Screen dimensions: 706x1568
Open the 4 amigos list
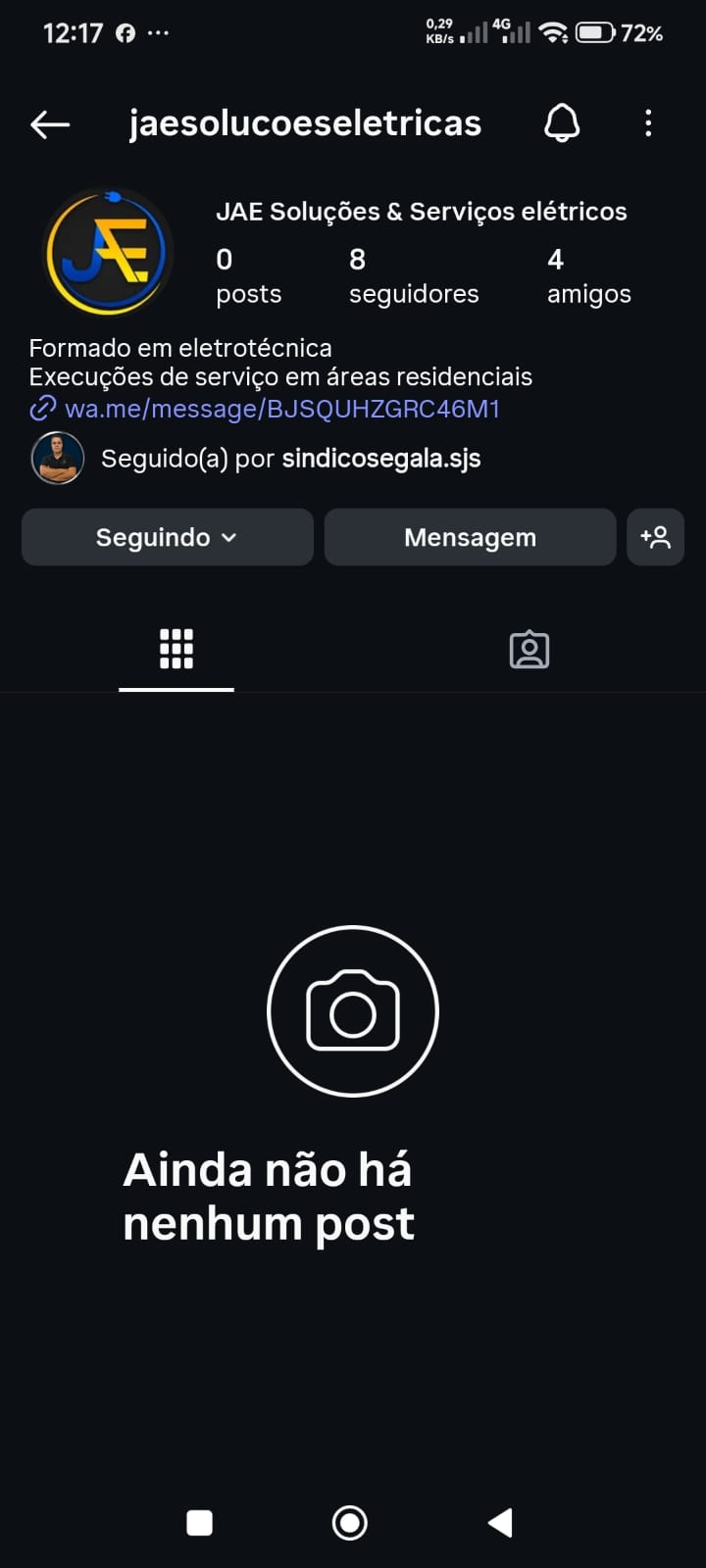pyautogui.click(x=588, y=276)
